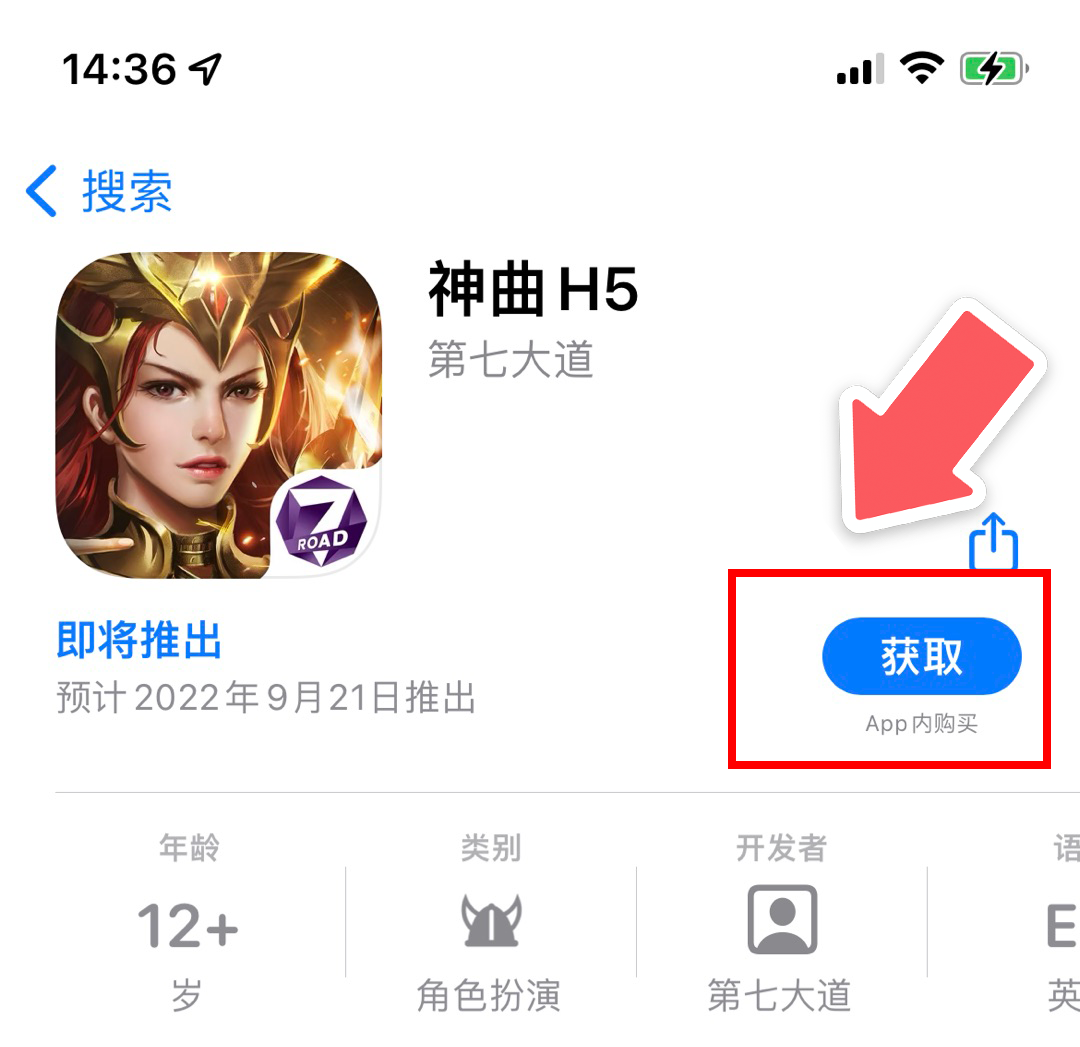1080x1047 pixels.
Task: Go back to 搜索 results
Action: pyautogui.click(x=100, y=191)
